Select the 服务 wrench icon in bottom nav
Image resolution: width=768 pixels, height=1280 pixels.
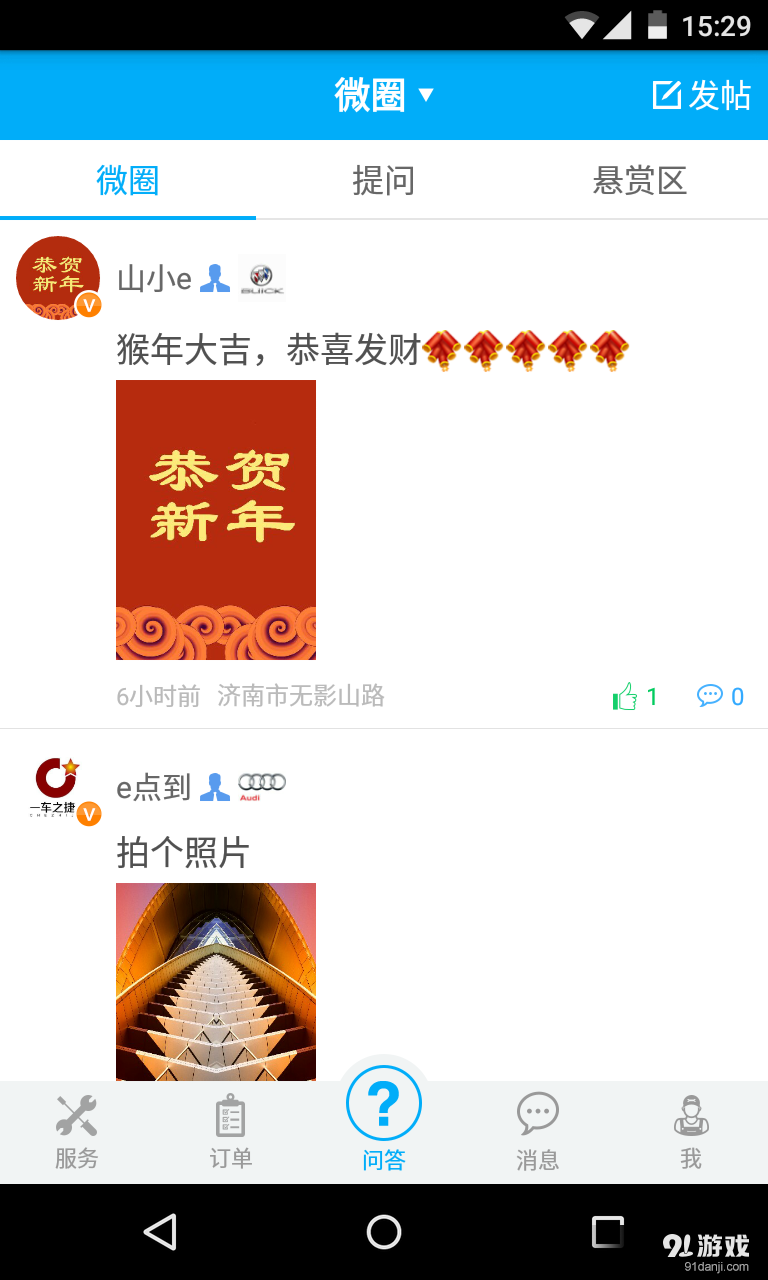click(77, 1120)
